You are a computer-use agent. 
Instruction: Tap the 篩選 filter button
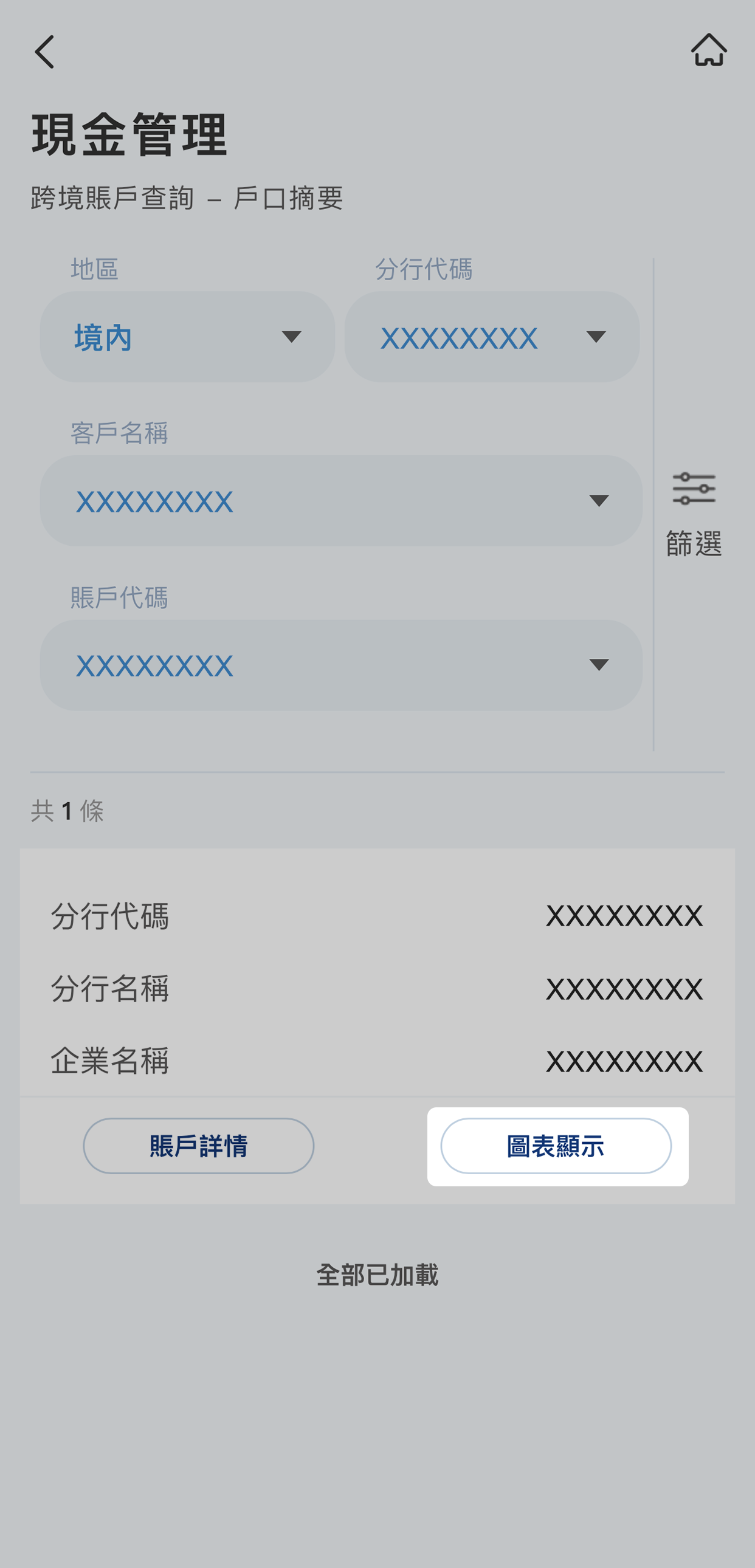[x=694, y=514]
